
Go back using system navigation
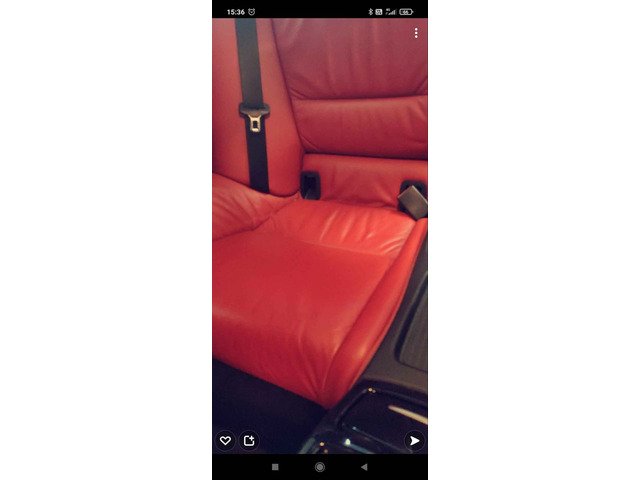pyautogui.click(x=364, y=467)
